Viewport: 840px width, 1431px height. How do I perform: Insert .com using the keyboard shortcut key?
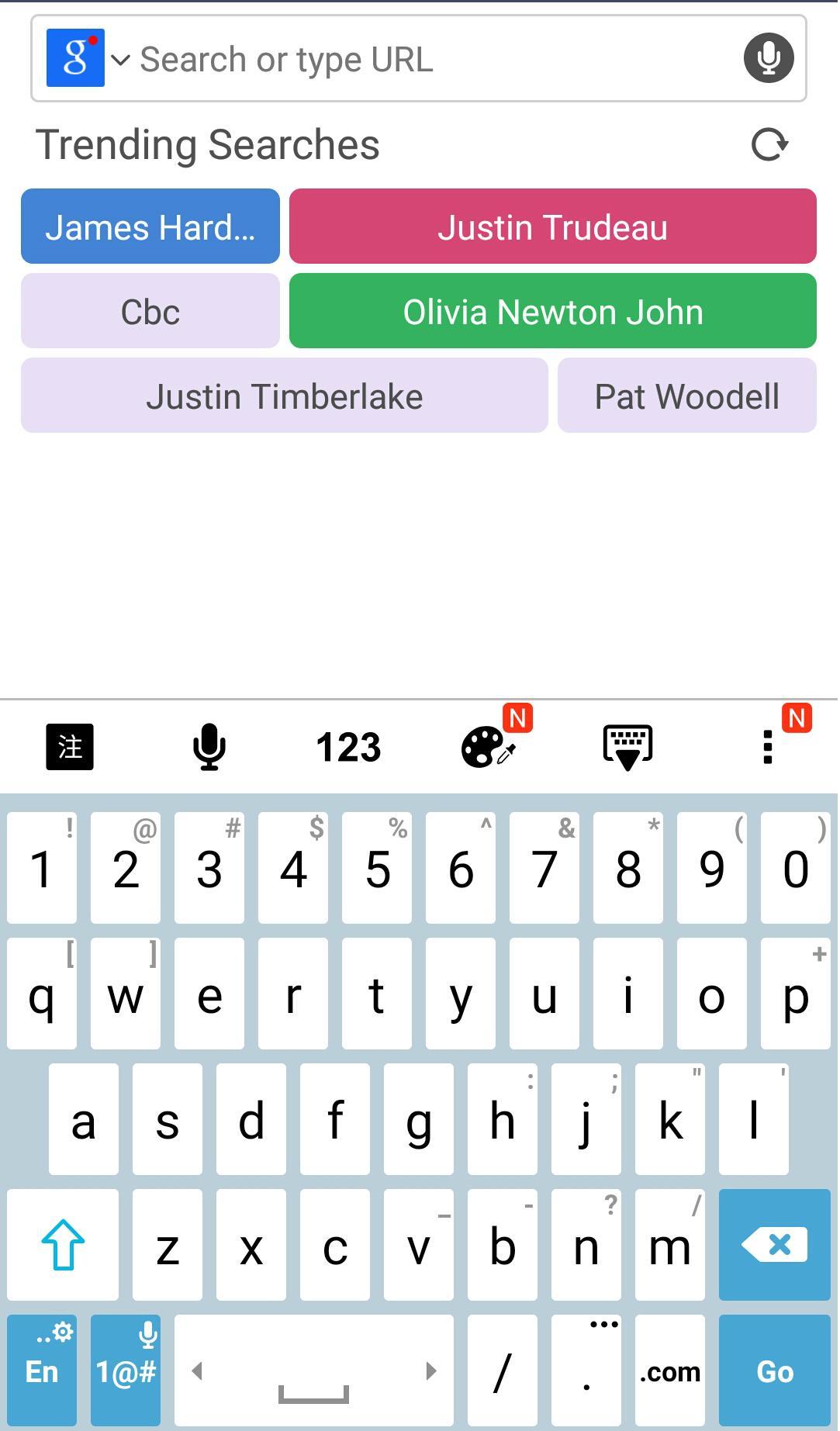coord(670,1371)
